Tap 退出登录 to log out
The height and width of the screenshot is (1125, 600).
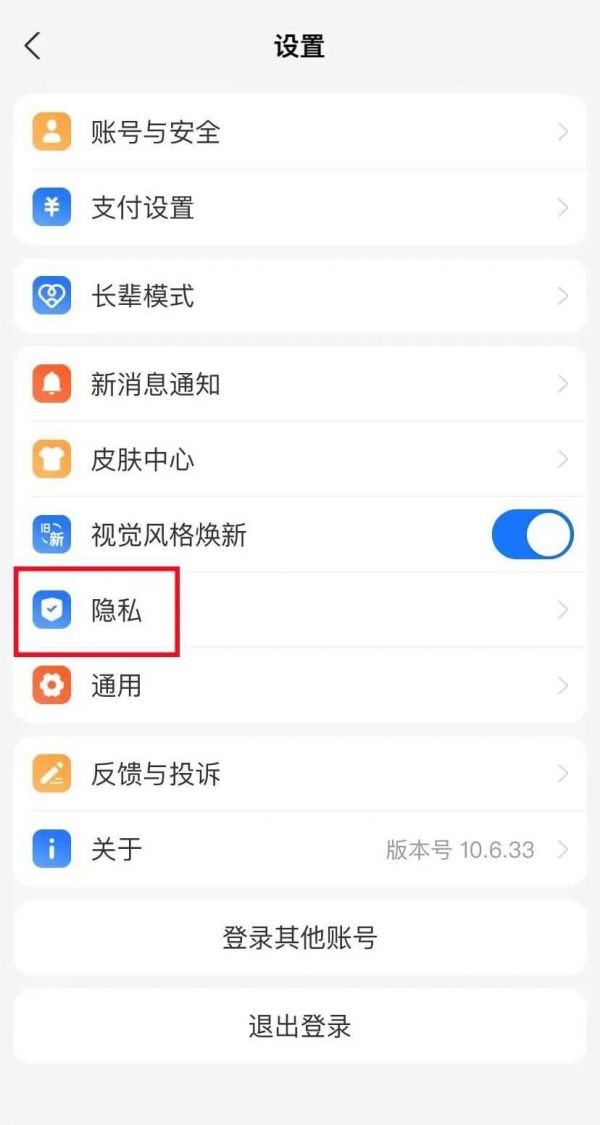pyautogui.click(x=299, y=1026)
